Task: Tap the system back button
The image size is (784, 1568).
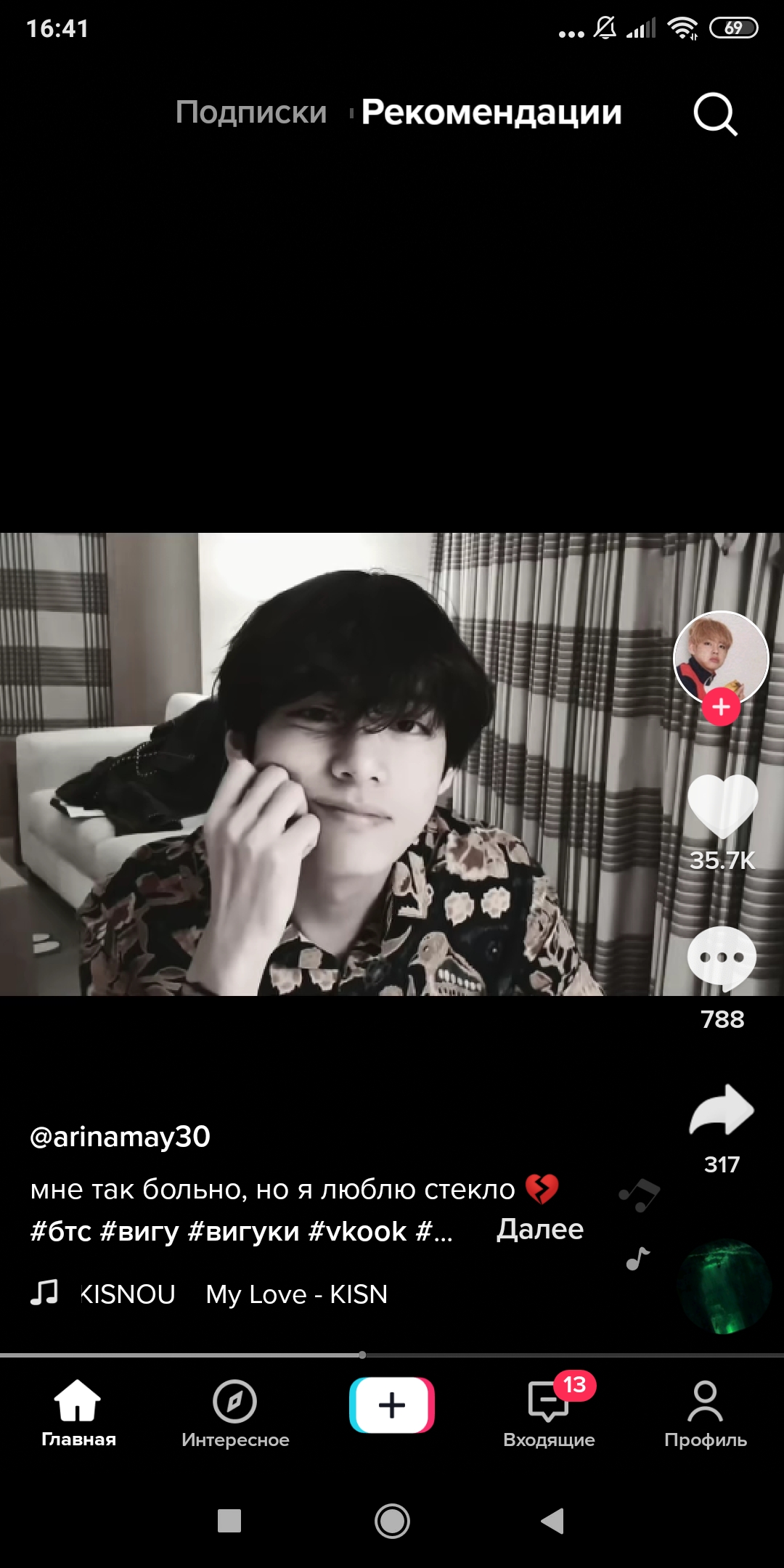Action: tap(552, 1521)
